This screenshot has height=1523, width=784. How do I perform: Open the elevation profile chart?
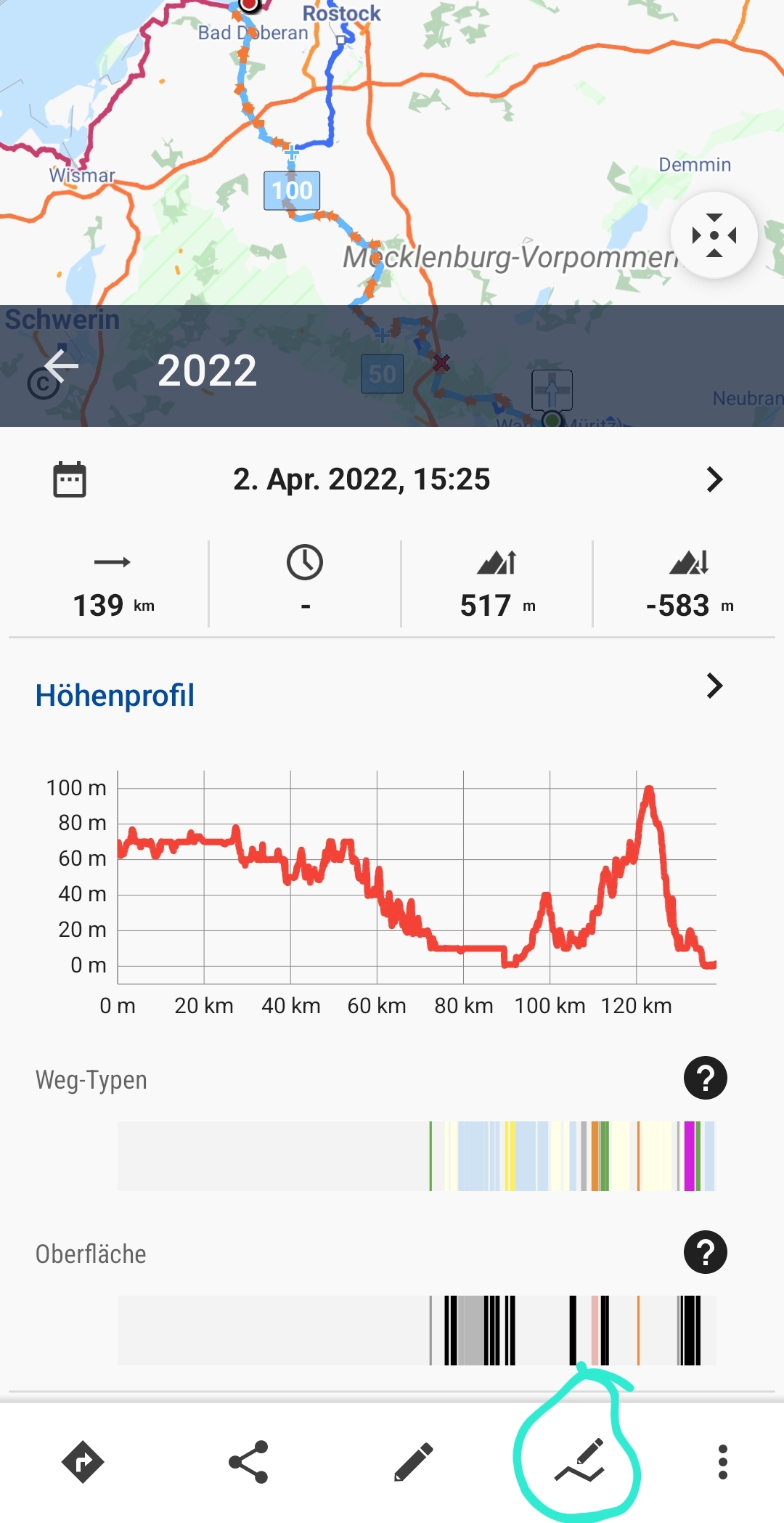[x=417, y=877]
